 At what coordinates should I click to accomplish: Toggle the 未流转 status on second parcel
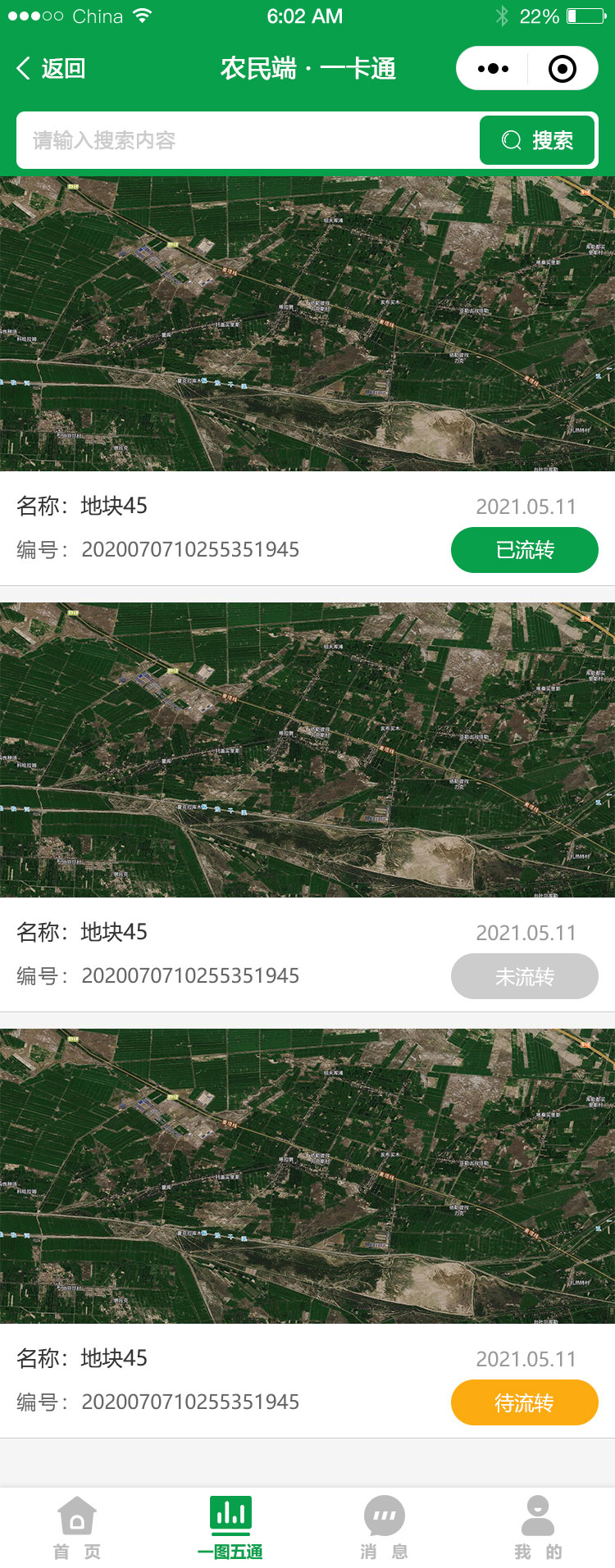524,976
